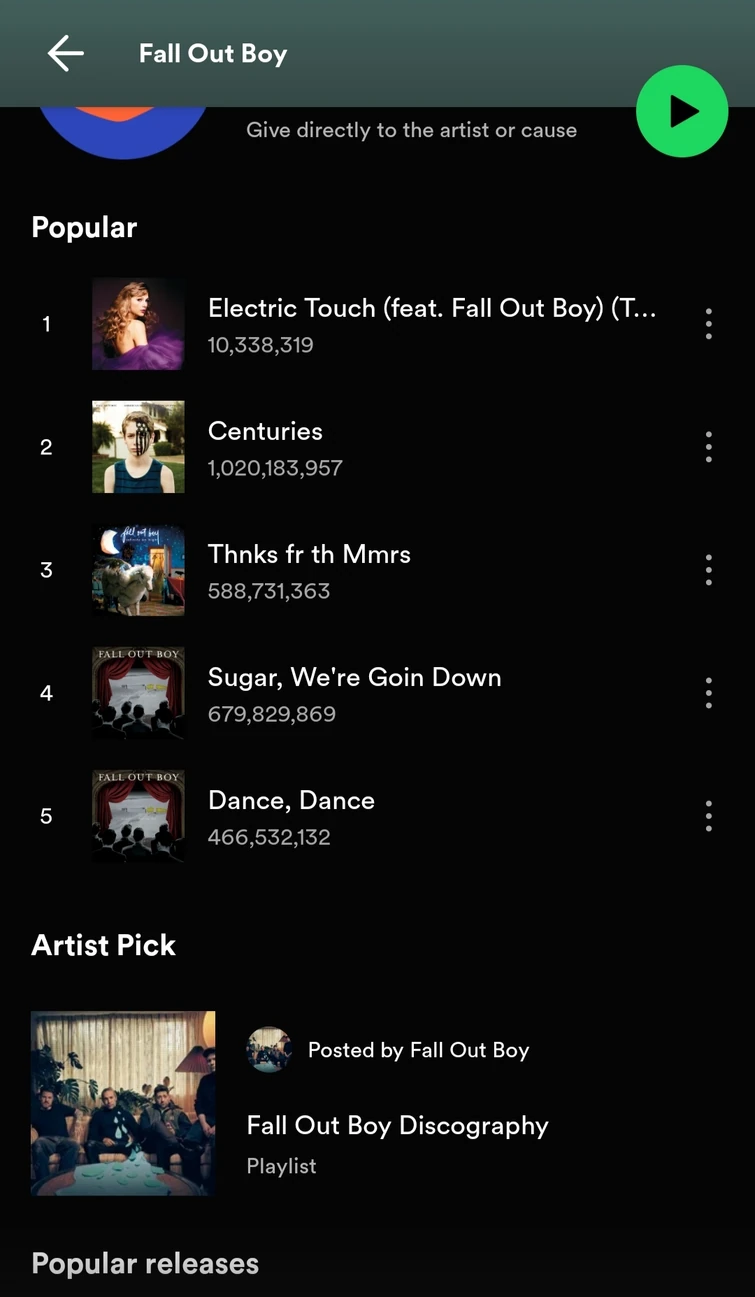Open more options for Dance, Dance
This screenshot has width=755, height=1297.
708,816
